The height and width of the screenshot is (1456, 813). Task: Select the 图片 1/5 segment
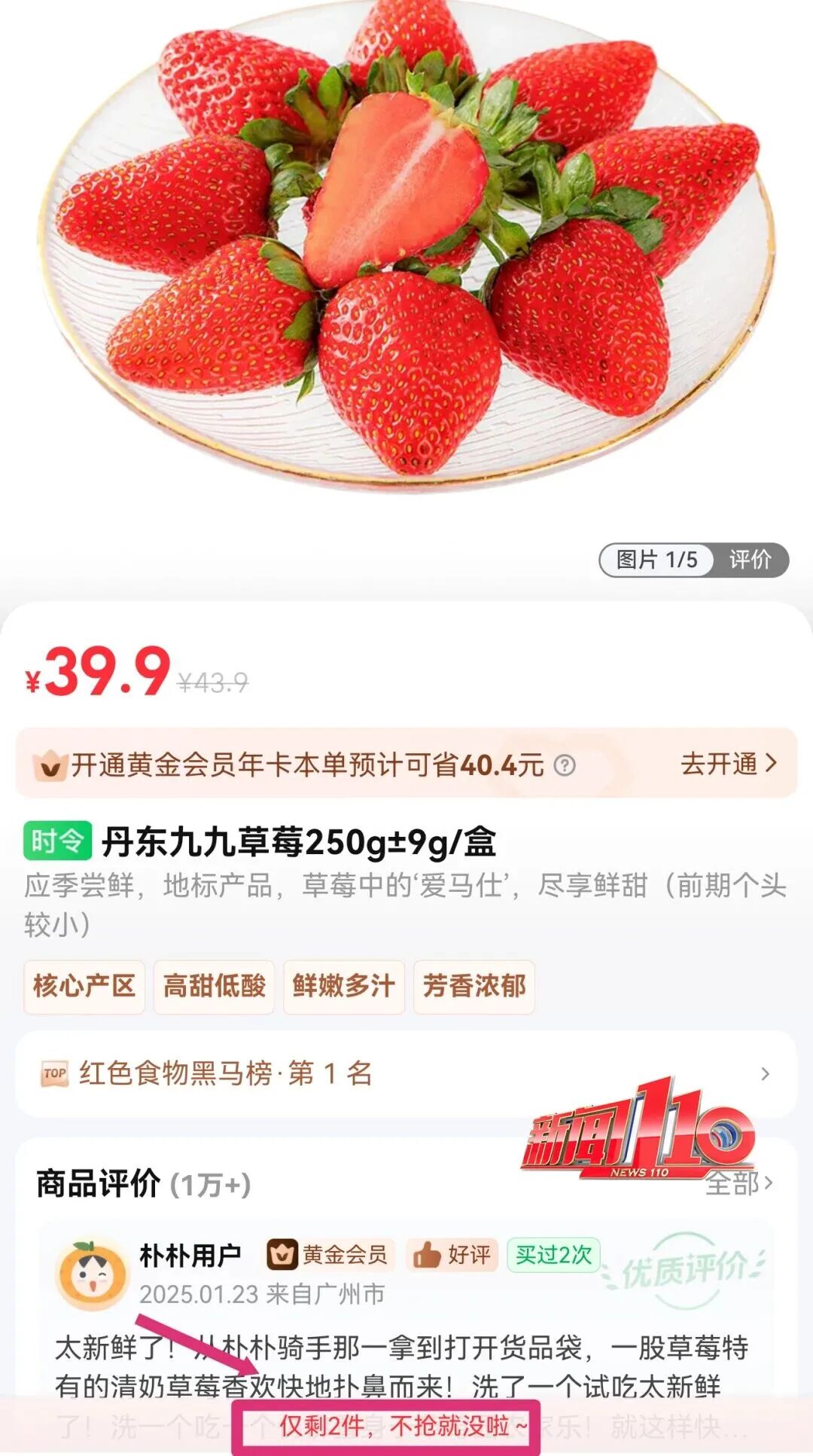click(656, 560)
